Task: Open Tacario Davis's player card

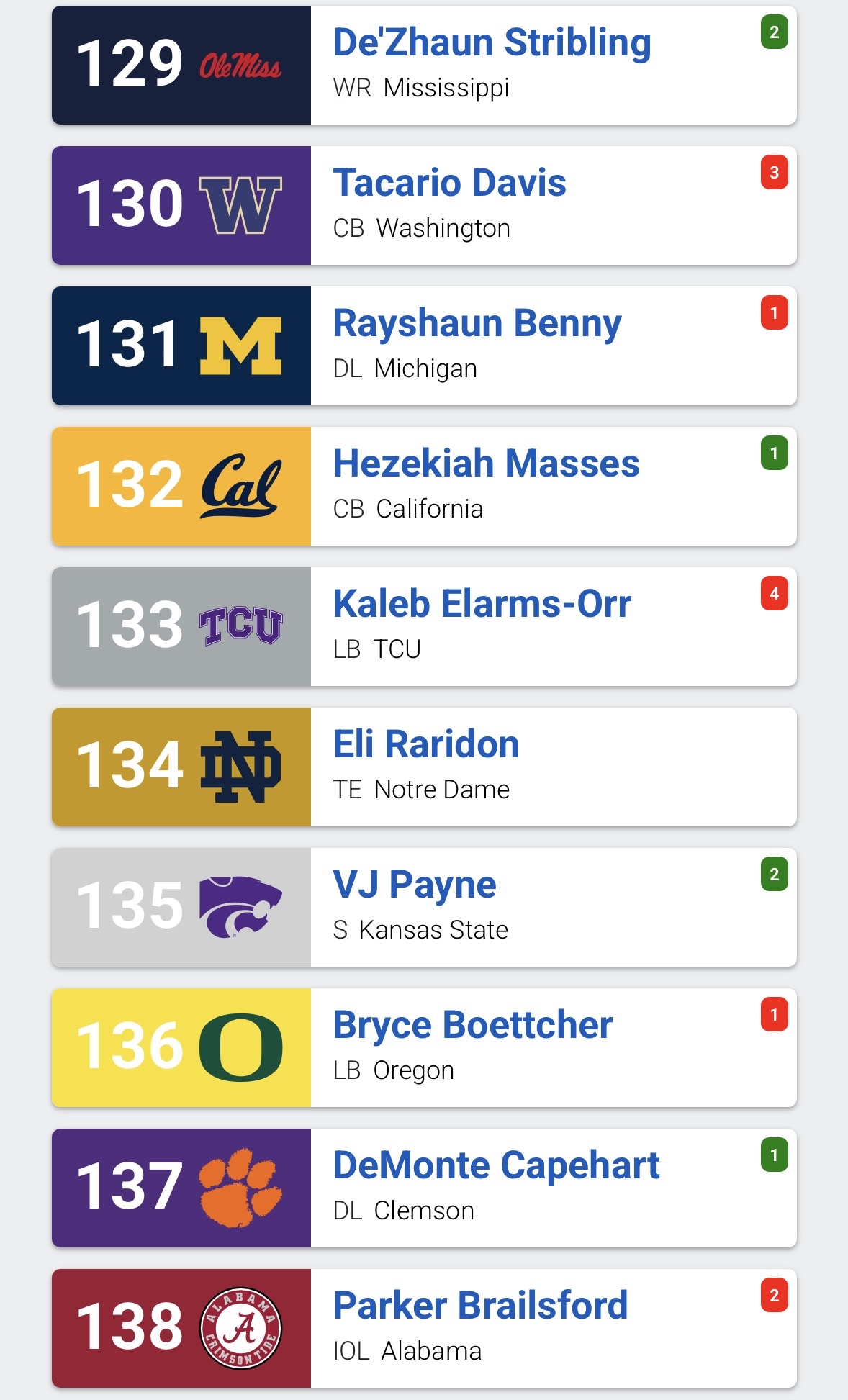Action: pos(449,184)
